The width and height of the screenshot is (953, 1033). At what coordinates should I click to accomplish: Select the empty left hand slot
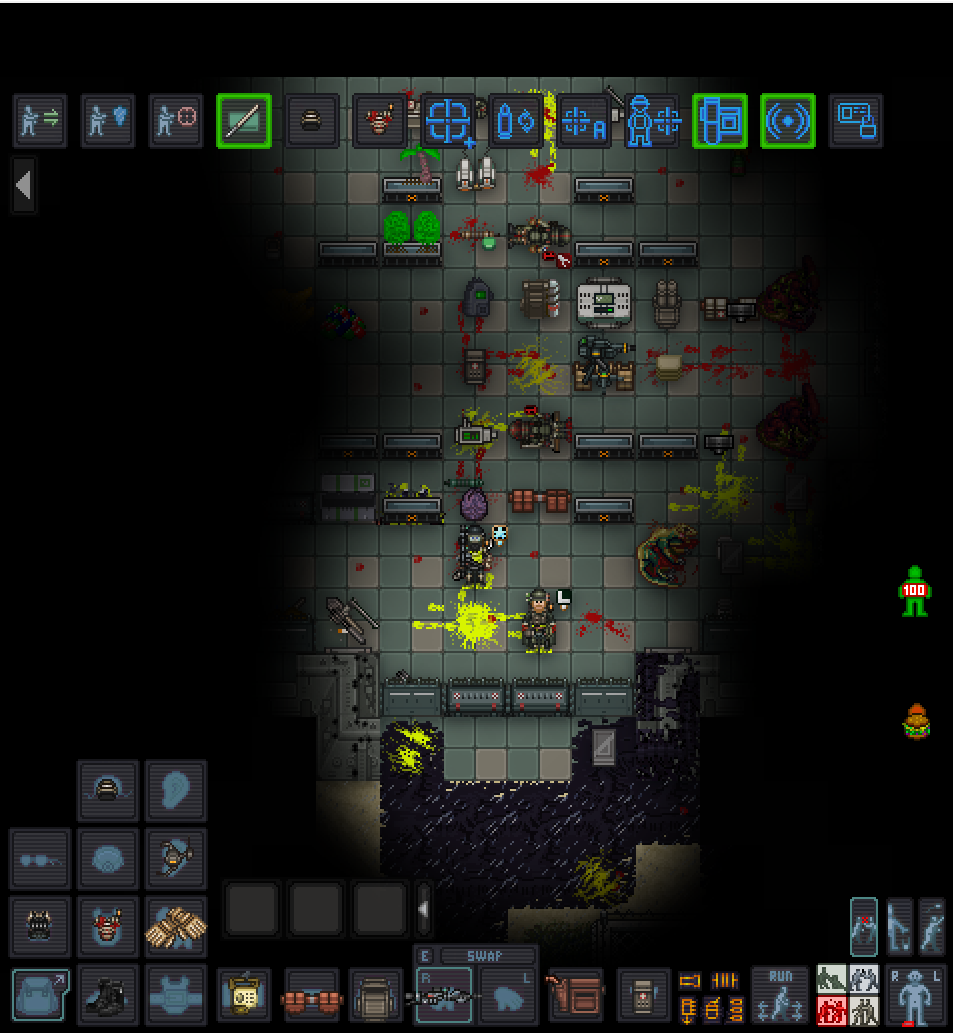(x=509, y=996)
